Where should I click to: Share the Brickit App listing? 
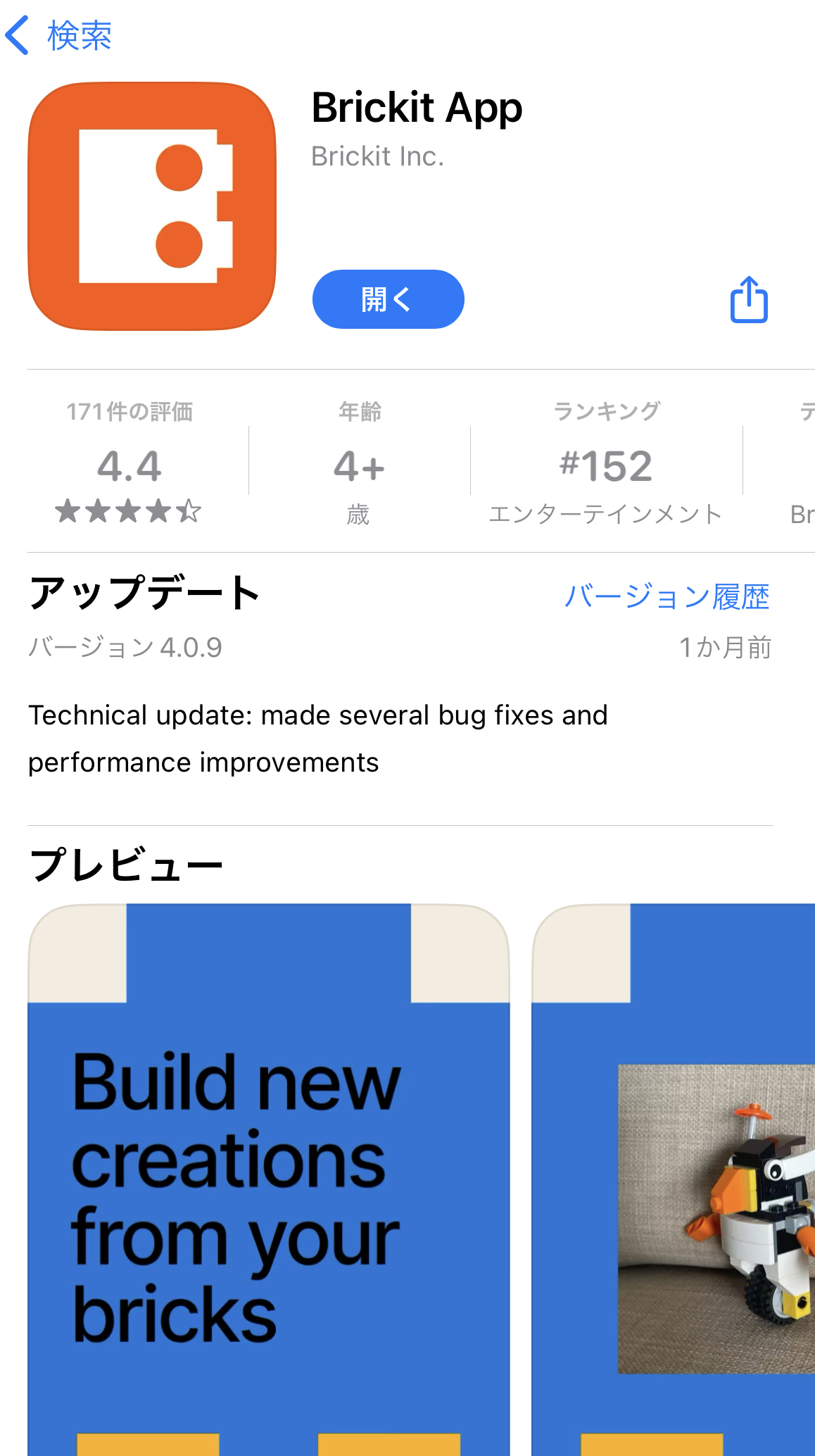(x=749, y=299)
